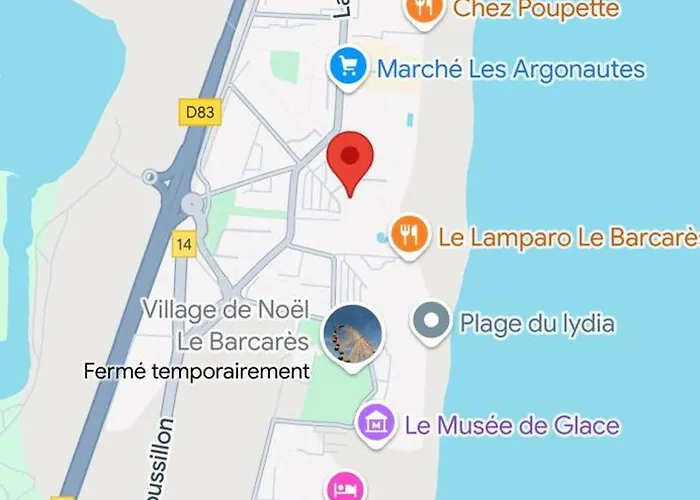This screenshot has width=700, height=500.
Task: Tap the red dropped location pin
Action: point(351,157)
